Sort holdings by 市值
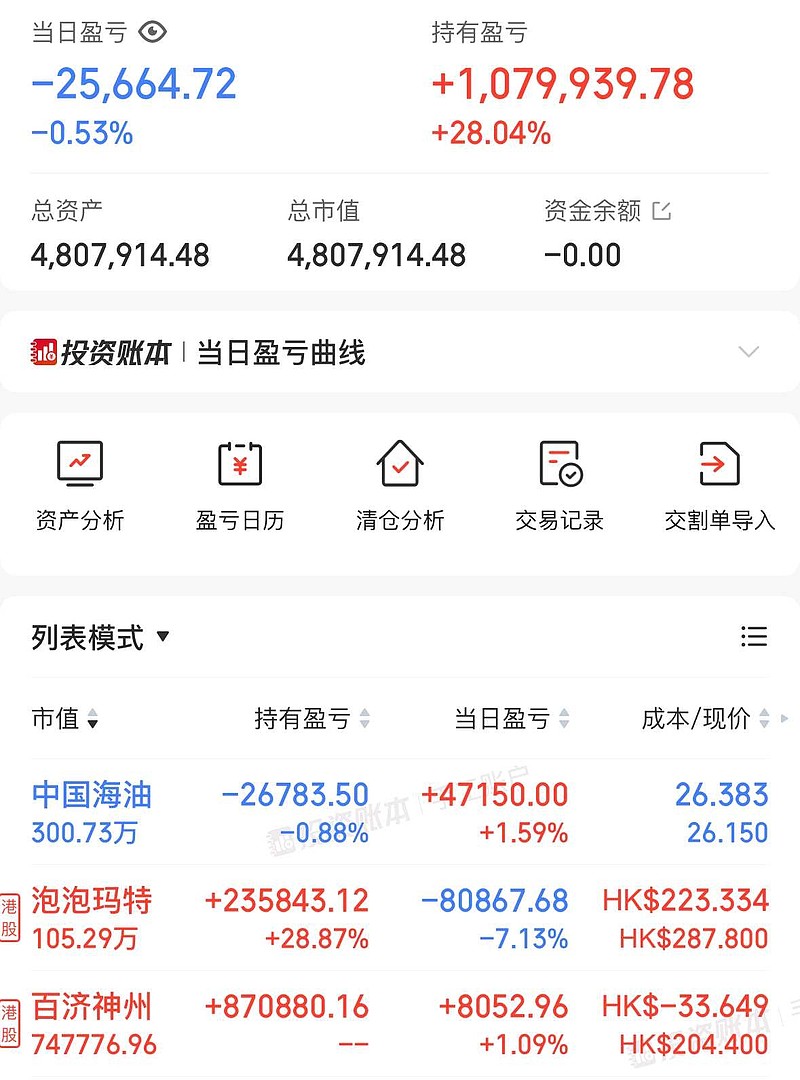 65,718
